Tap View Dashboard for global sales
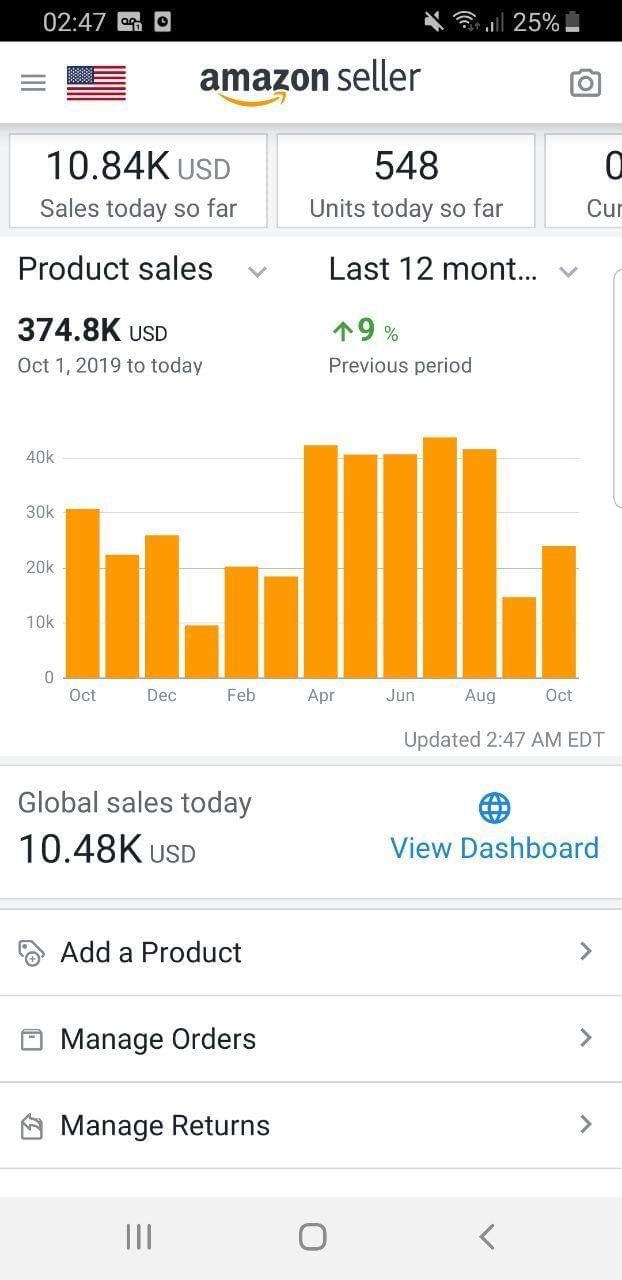 point(494,847)
